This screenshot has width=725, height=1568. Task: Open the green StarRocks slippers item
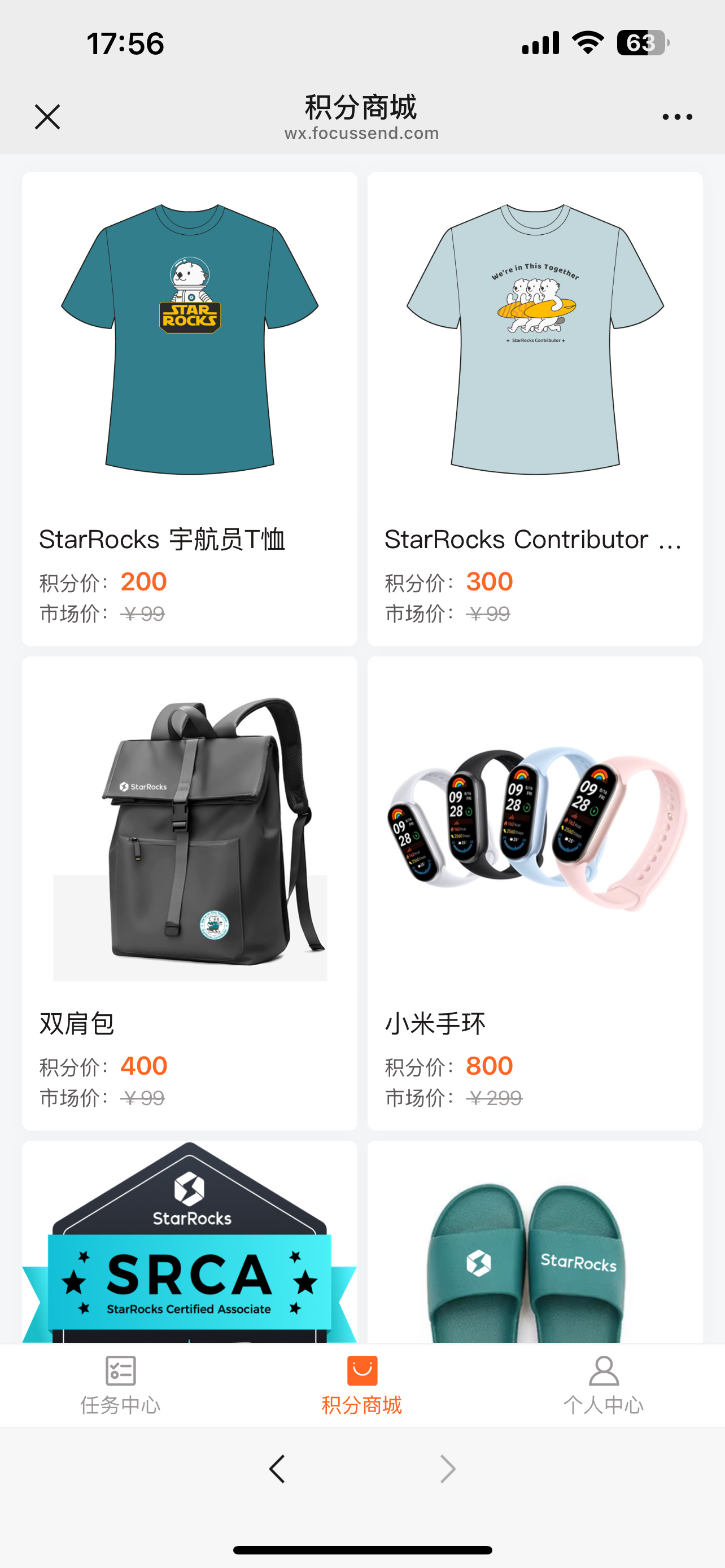coord(535,1248)
